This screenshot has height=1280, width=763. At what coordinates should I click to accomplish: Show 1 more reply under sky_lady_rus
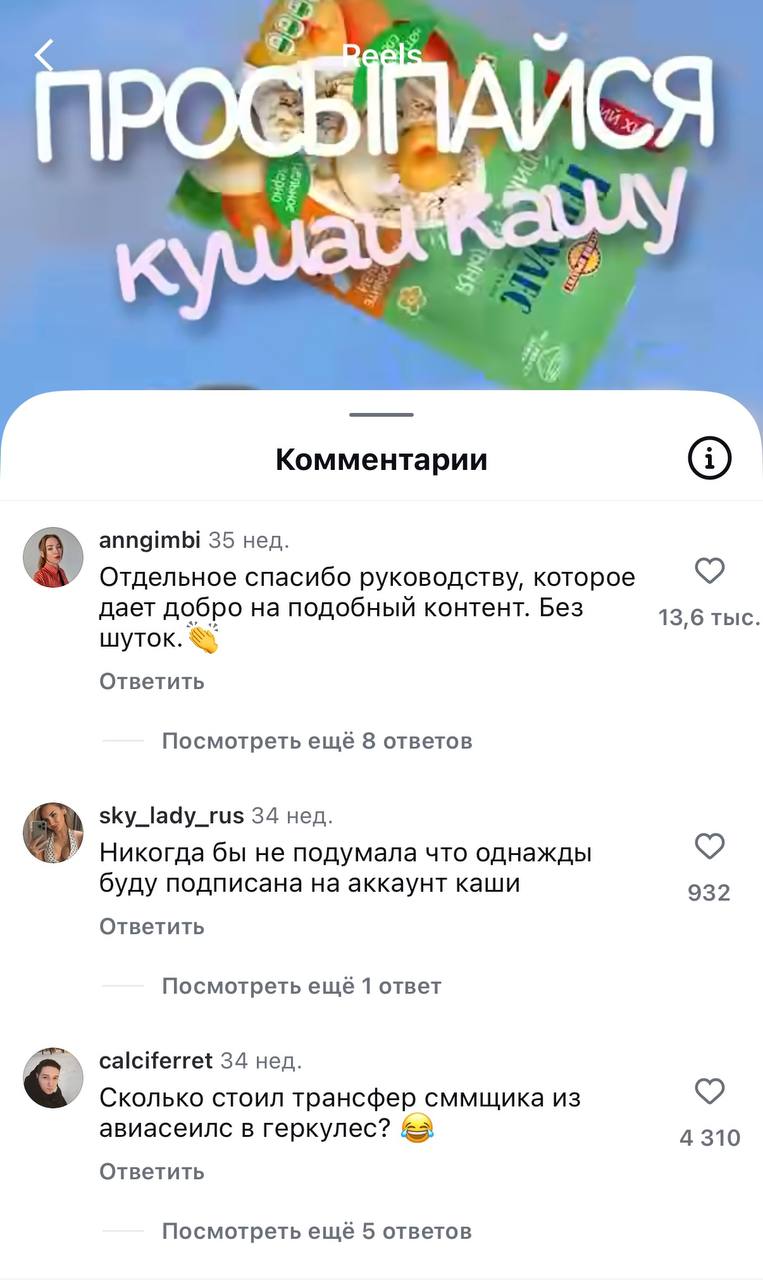[x=301, y=986]
